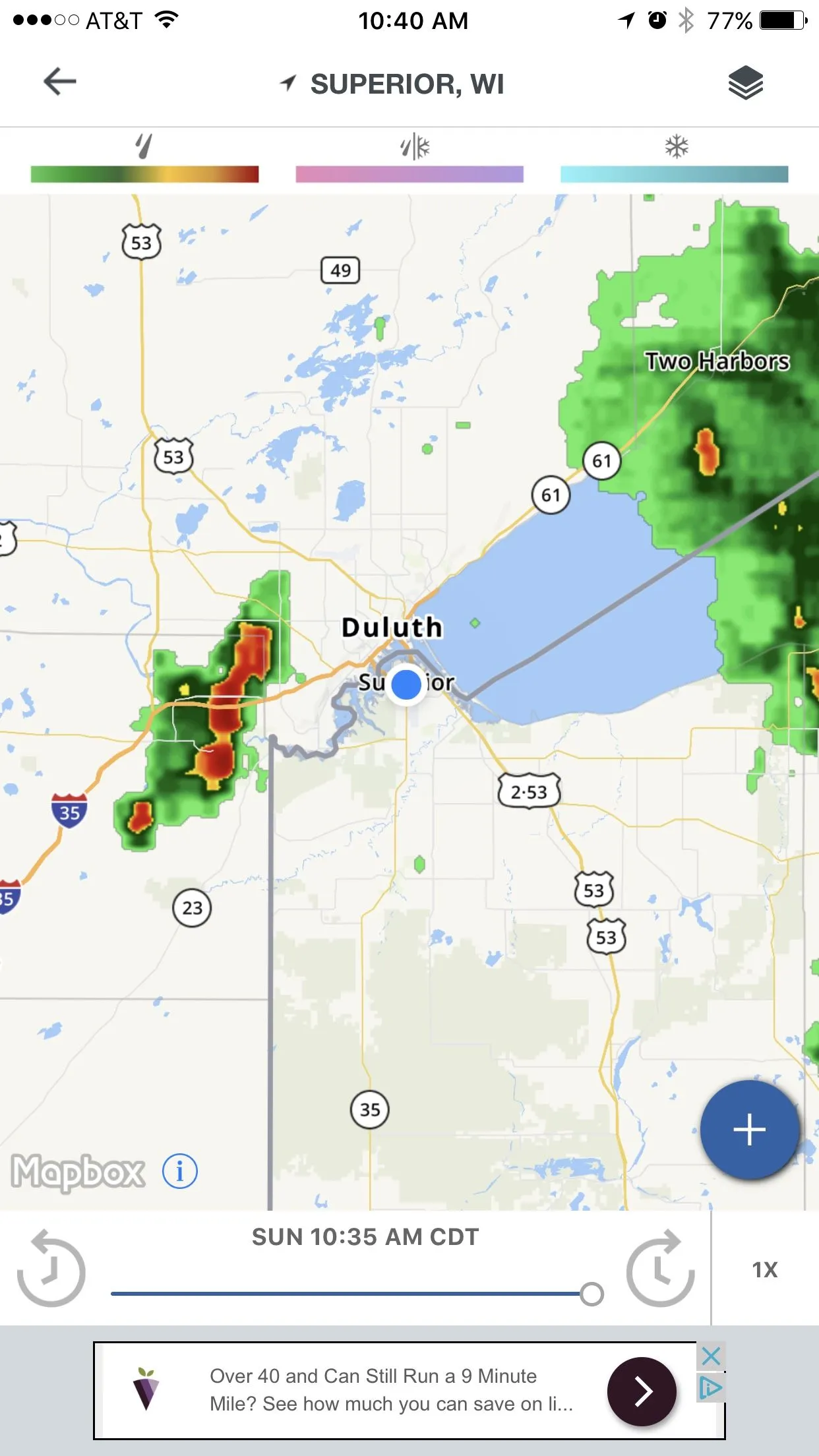Open the map layers menu
Viewport: 819px width, 1456px height.
pos(745,83)
